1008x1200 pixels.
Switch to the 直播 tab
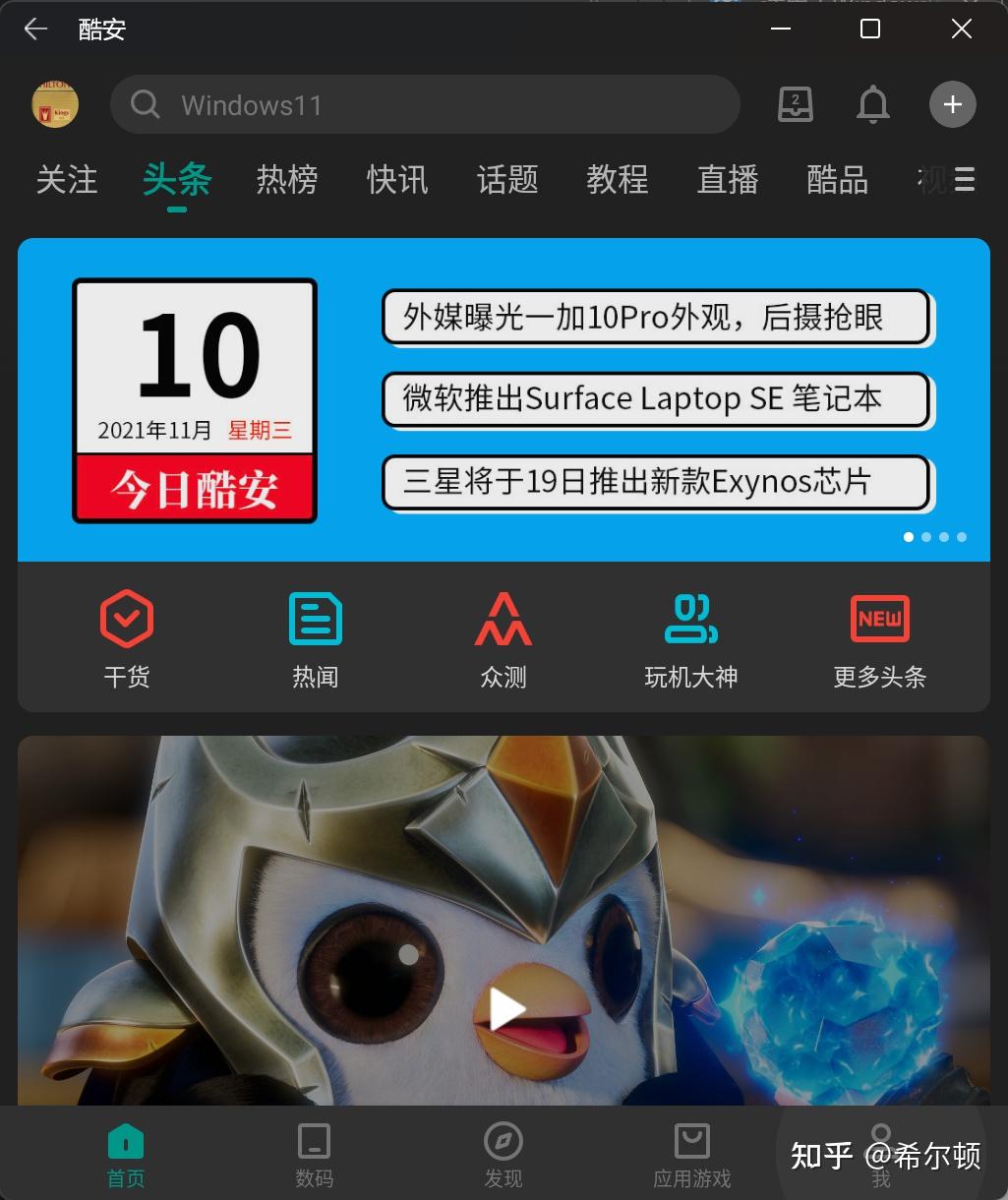click(728, 180)
